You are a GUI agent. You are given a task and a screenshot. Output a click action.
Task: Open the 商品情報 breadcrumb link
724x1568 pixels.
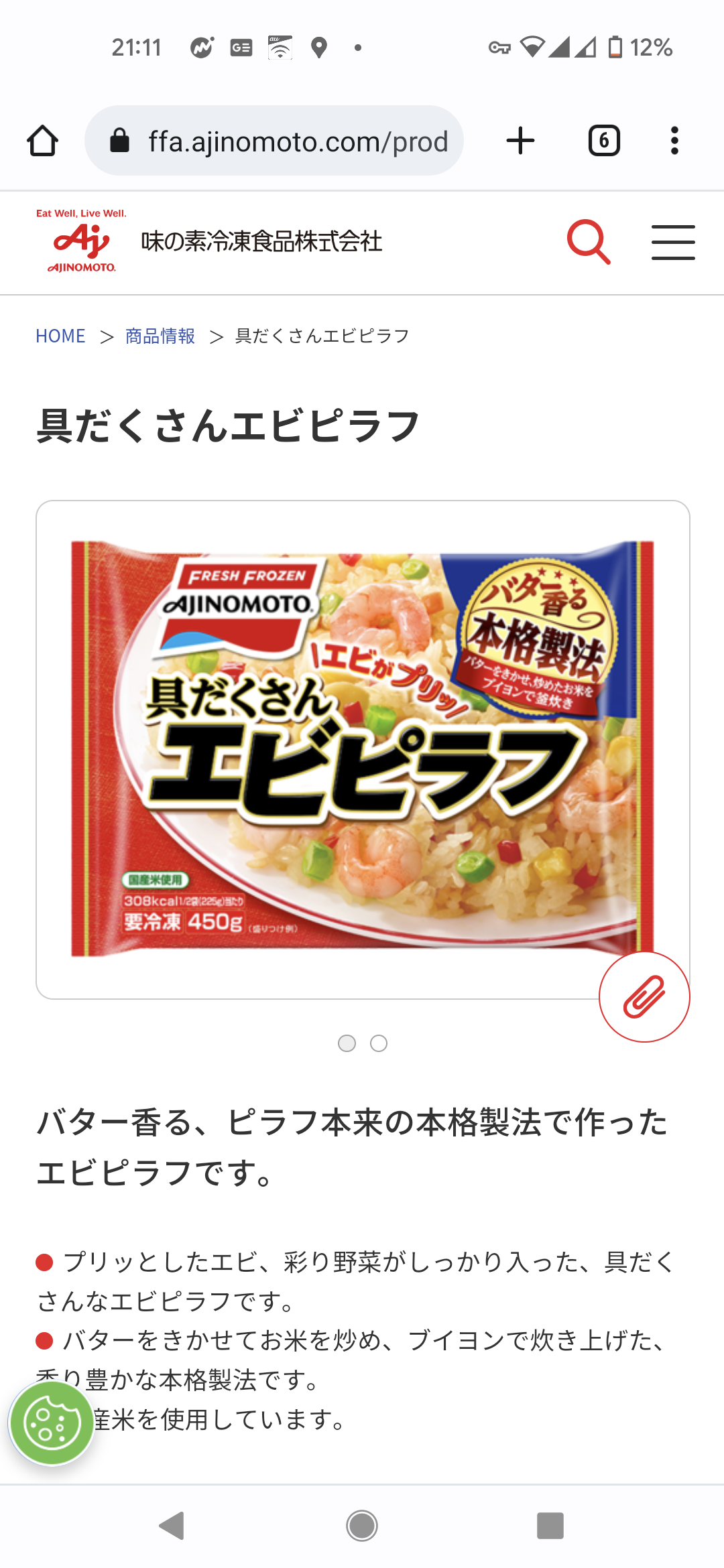pos(160,336)
